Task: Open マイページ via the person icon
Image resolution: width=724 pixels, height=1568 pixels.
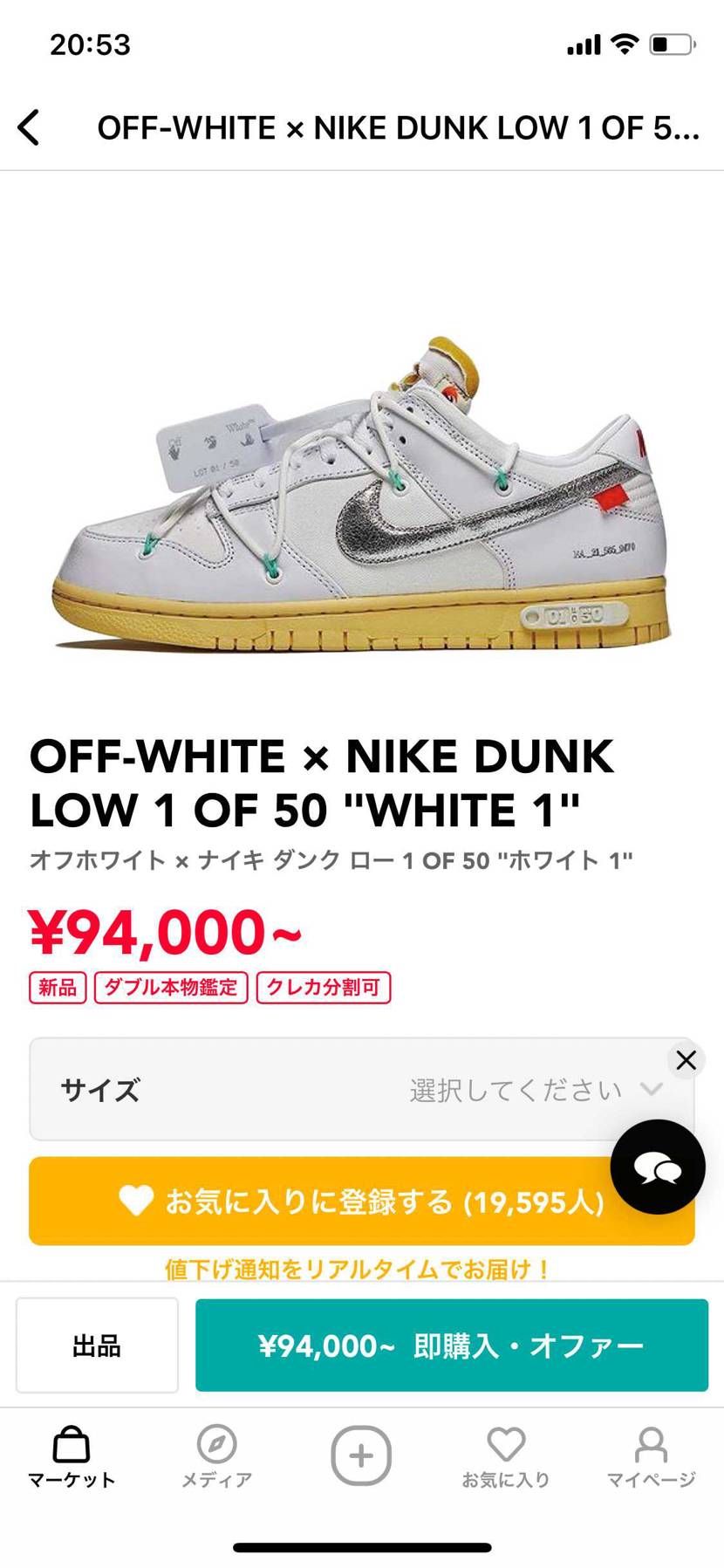Action: [651, 1448]
